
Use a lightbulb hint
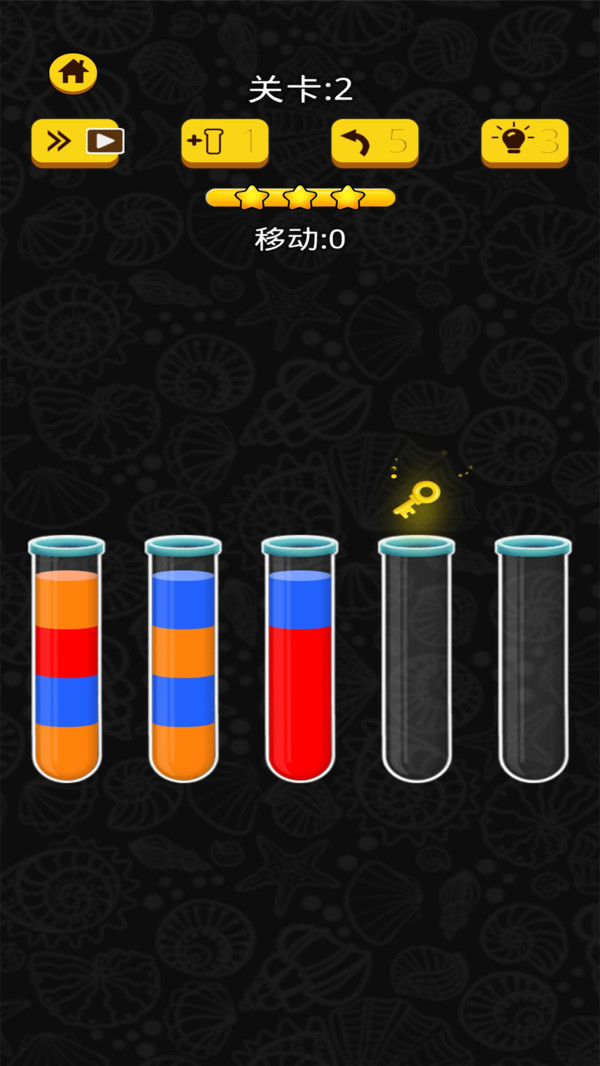click(x=524, y=142)
